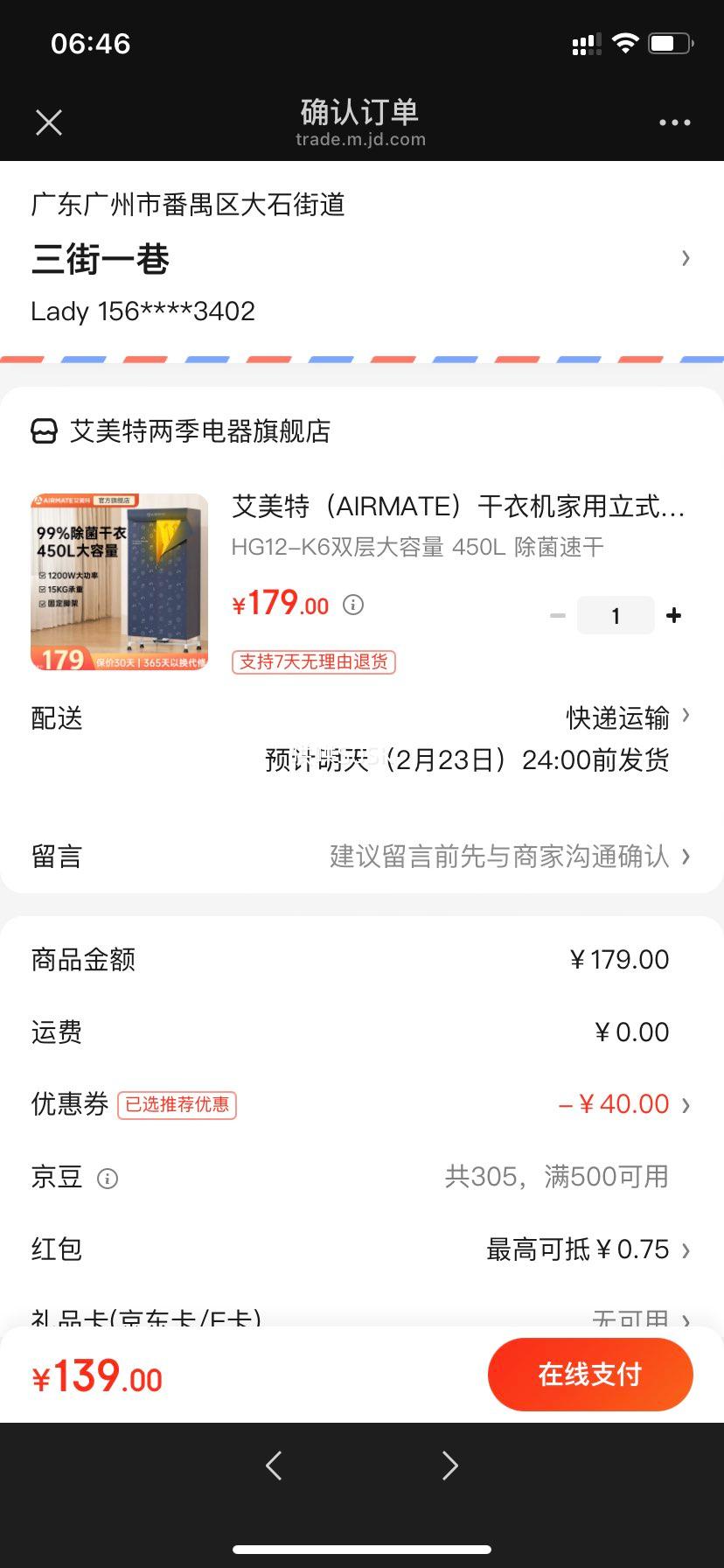Open the more options menu (three dots)
This screenshot has width=724, height=1568.
(673, 122)
